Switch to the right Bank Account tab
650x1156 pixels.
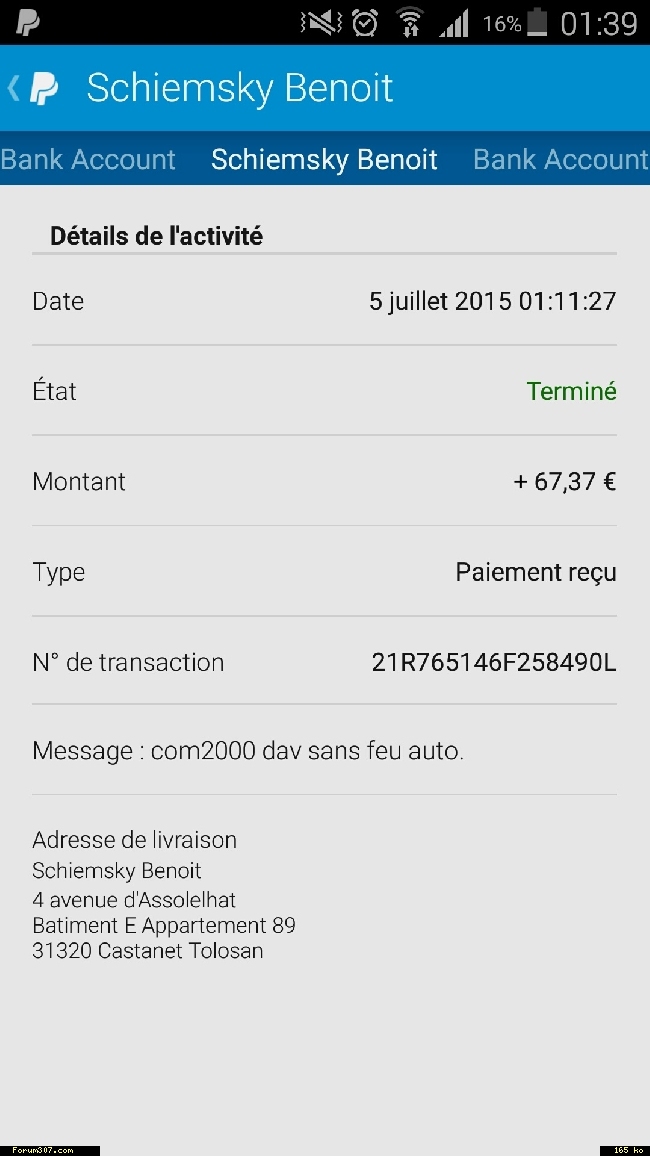pyautogui.click(x=561, y=159)
